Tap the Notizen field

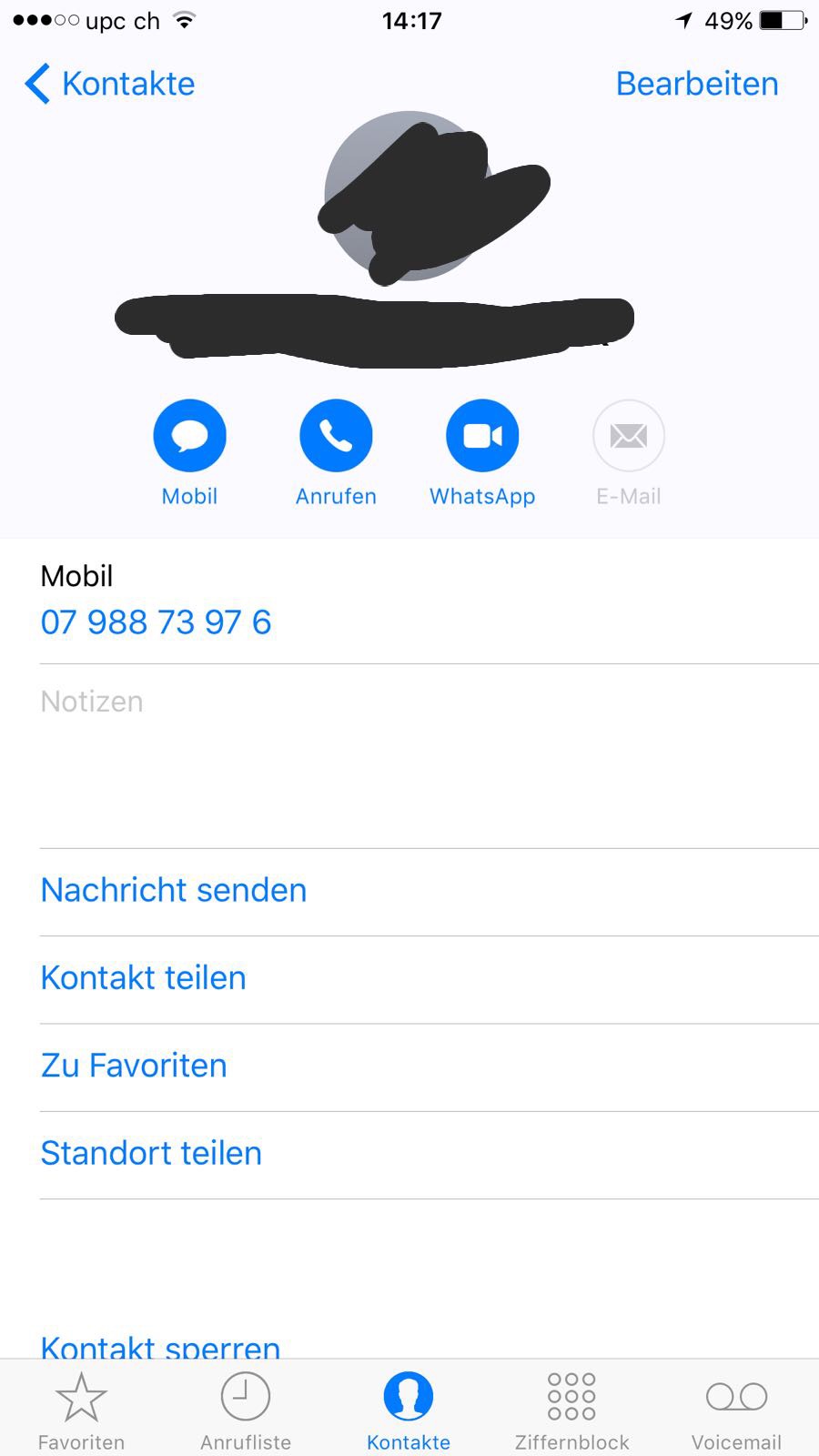point(430,755)
